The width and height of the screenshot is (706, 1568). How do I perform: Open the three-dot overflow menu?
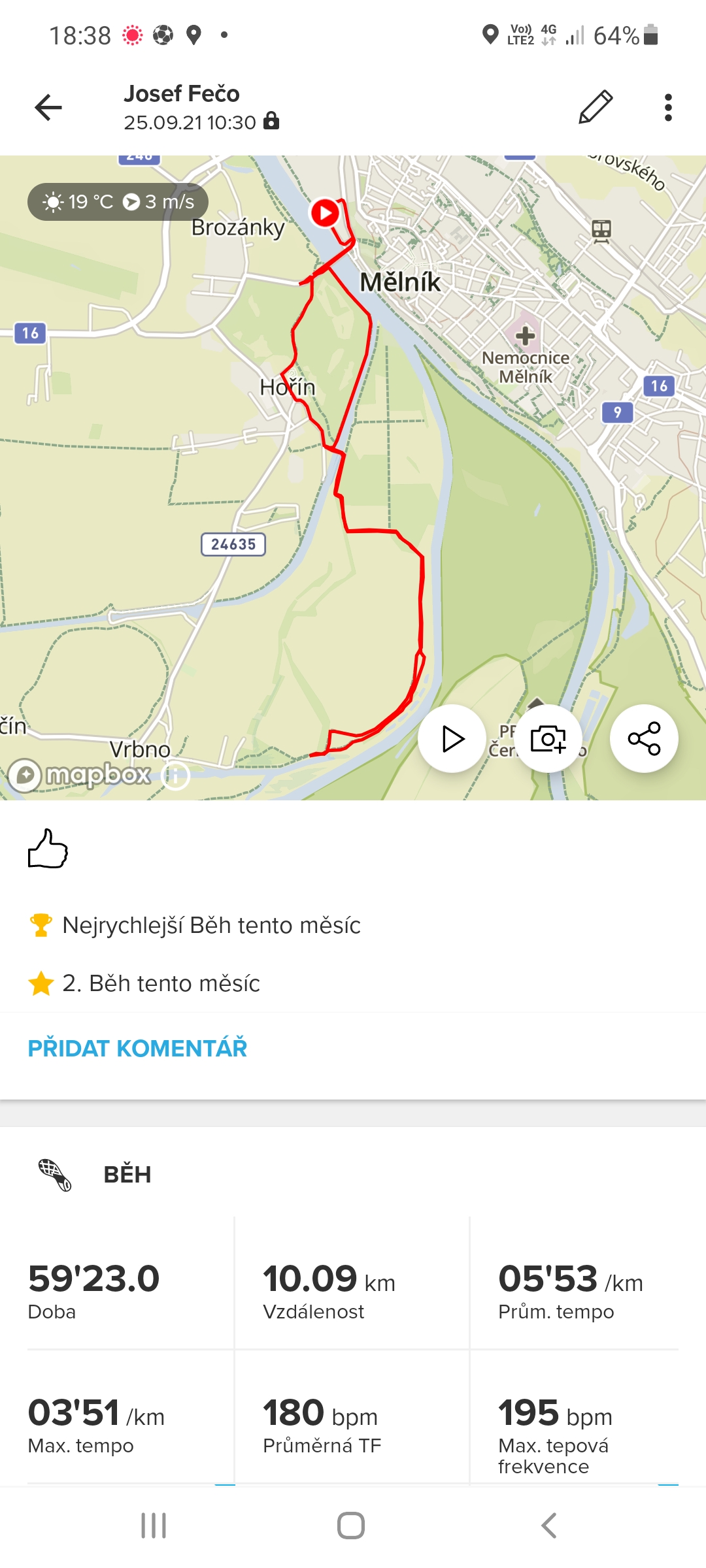668,108
